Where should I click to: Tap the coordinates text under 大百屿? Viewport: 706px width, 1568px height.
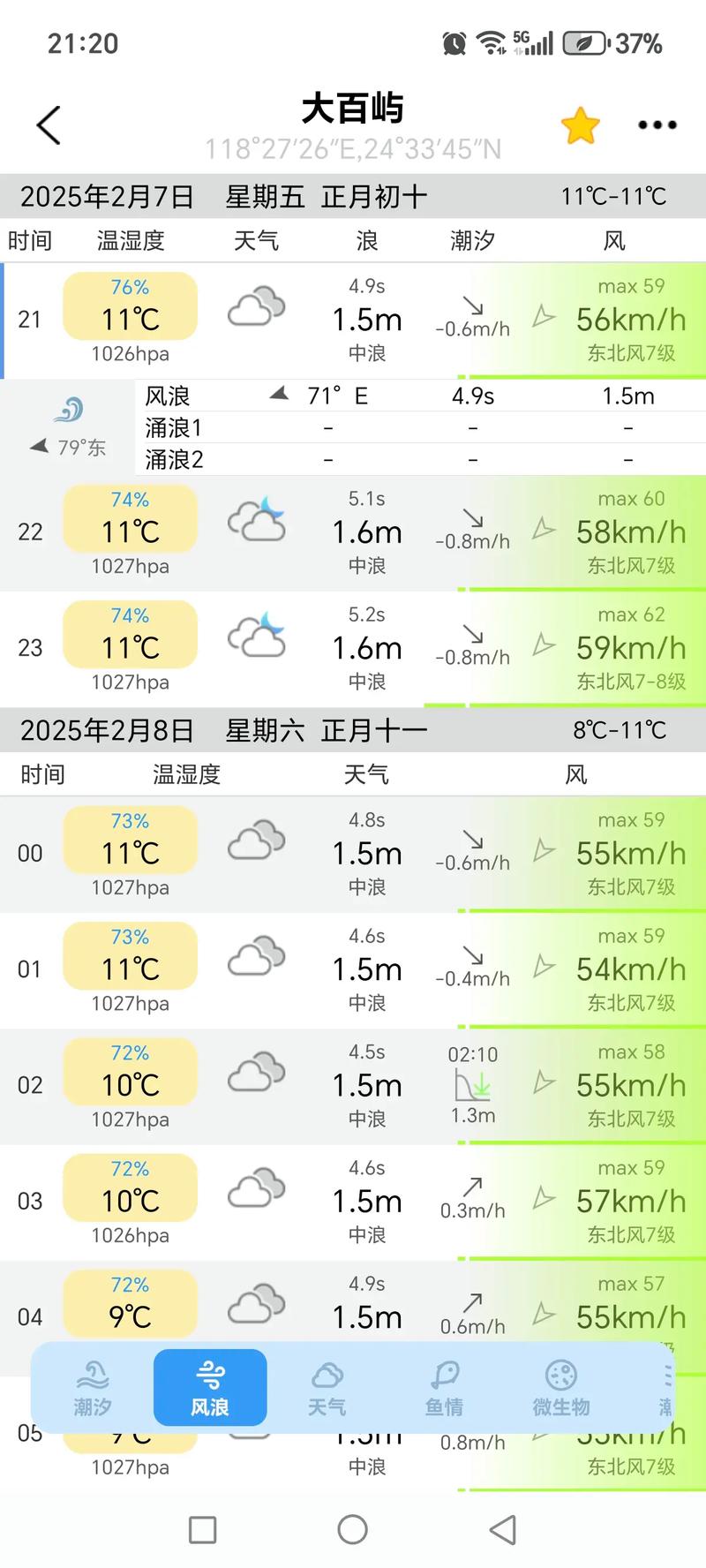pyautogui.click(x=353, y=148)
